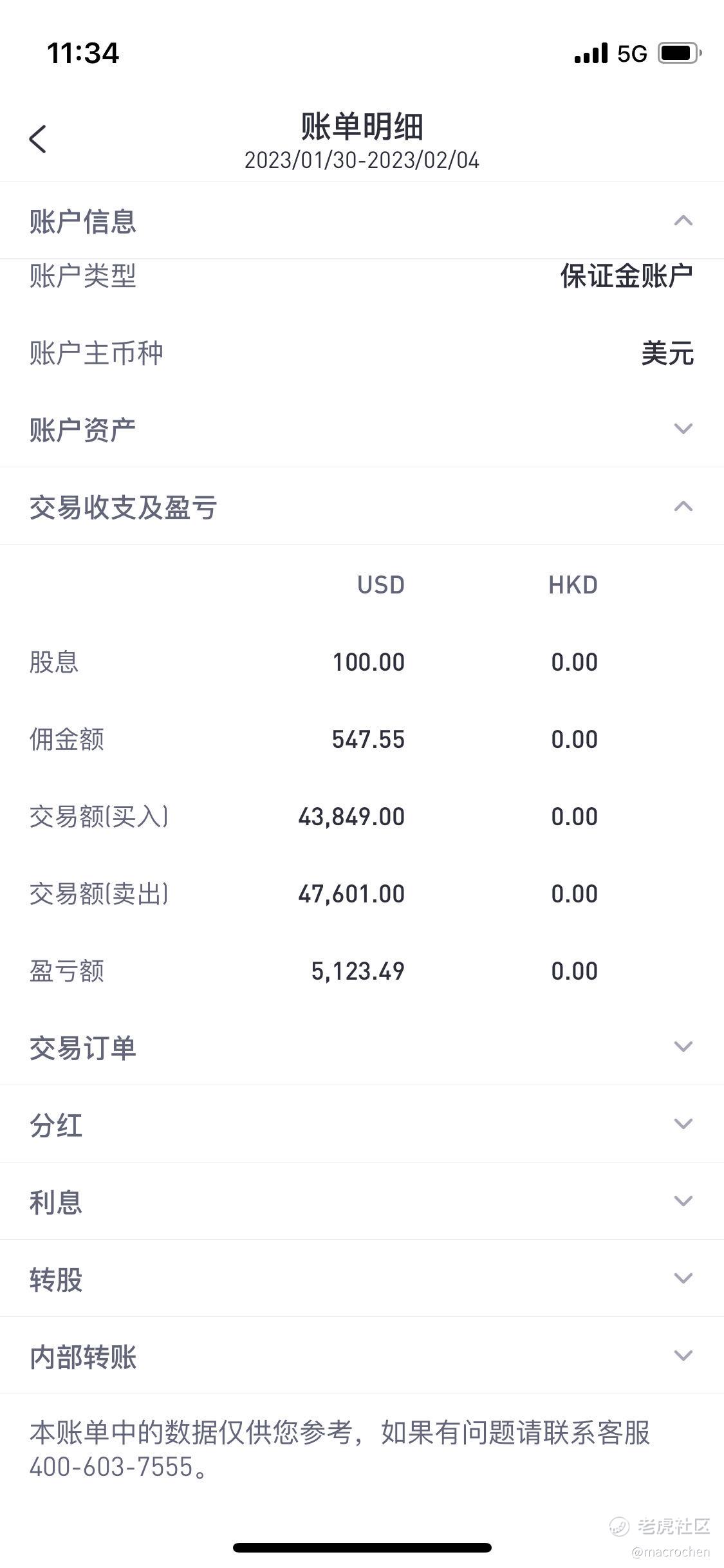Viewport: 724px width, 1568px height.
Task: Expand the 交易订单 section
Action: [362, 1047]
